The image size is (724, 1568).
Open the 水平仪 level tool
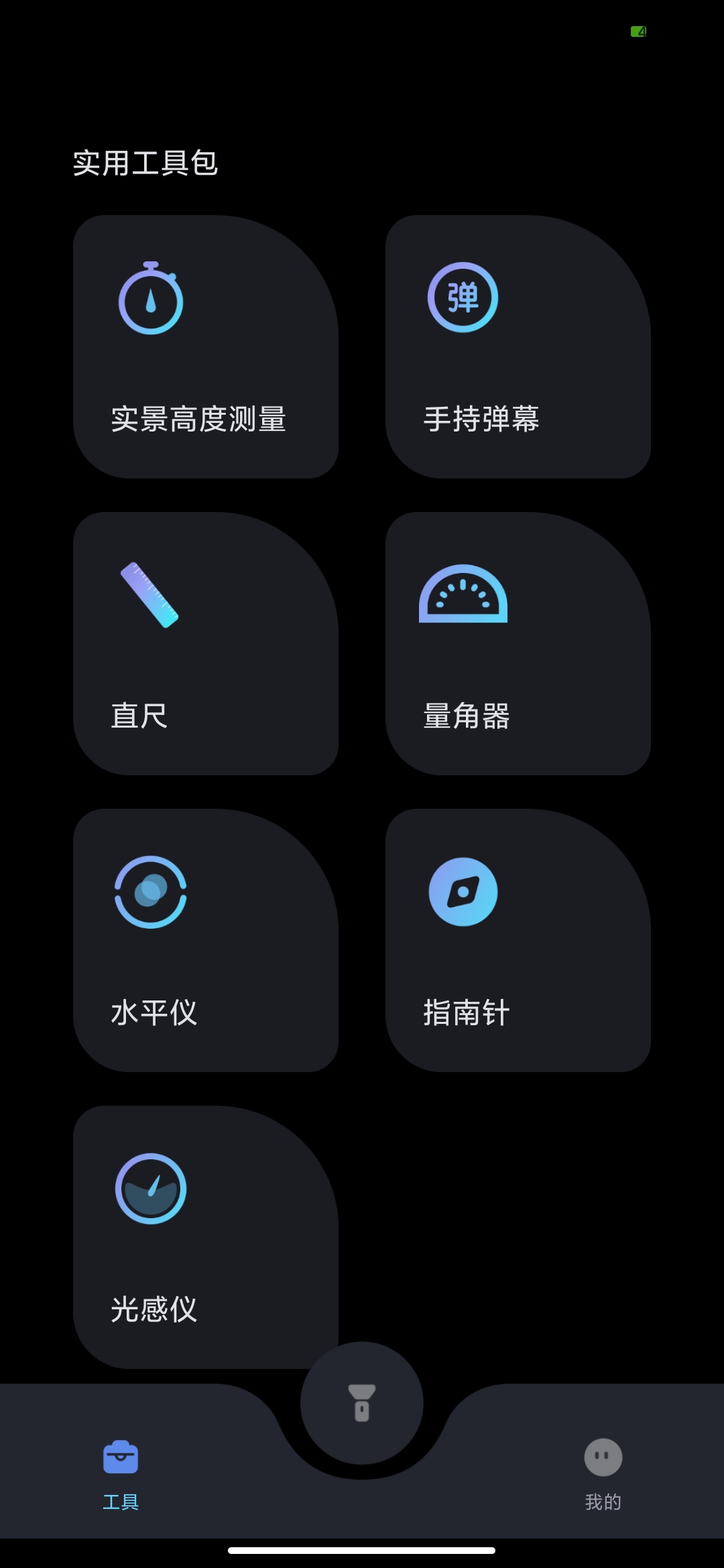coord(205,940)
